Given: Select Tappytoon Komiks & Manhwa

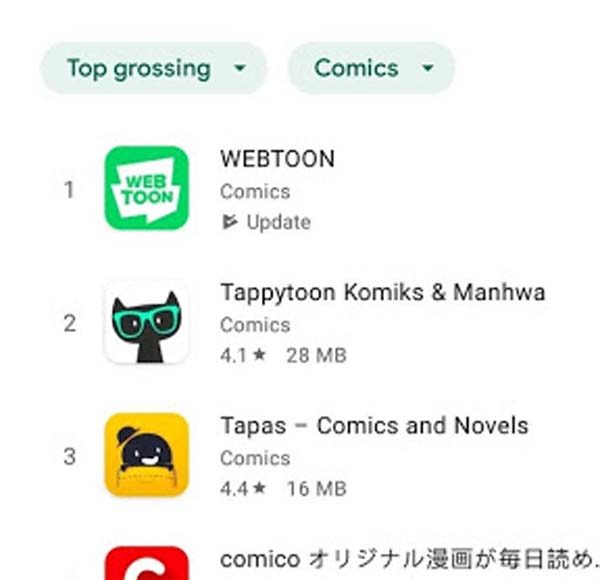Looking at the screenshot, I should [382, 293].
